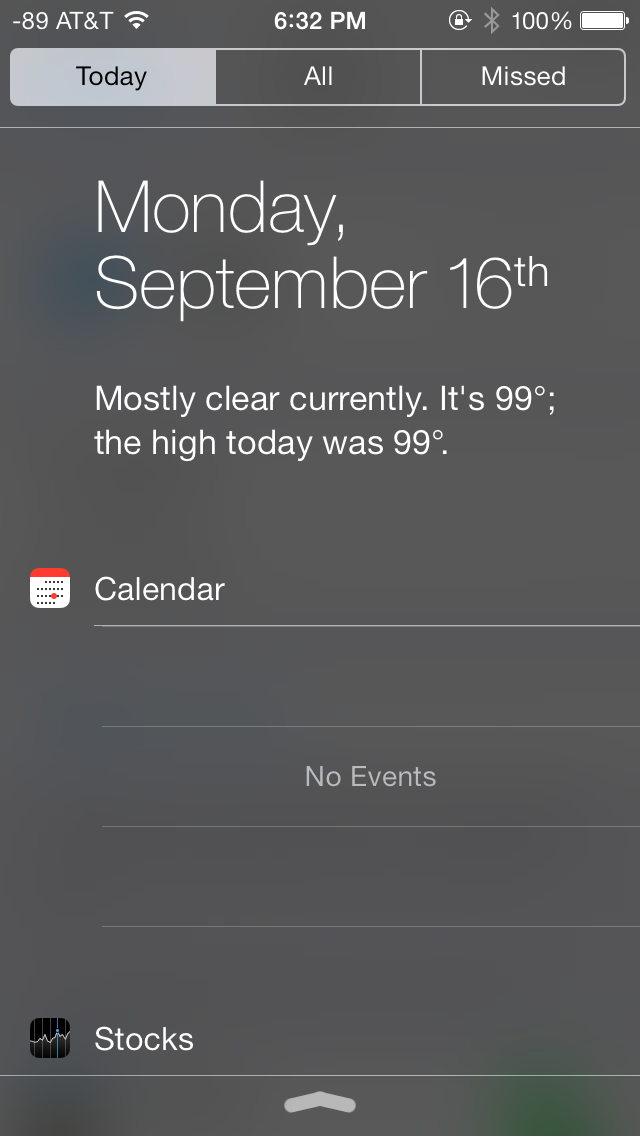Switch to the Missed tab
640x1136 pixels.
click(x=523, y=77)
